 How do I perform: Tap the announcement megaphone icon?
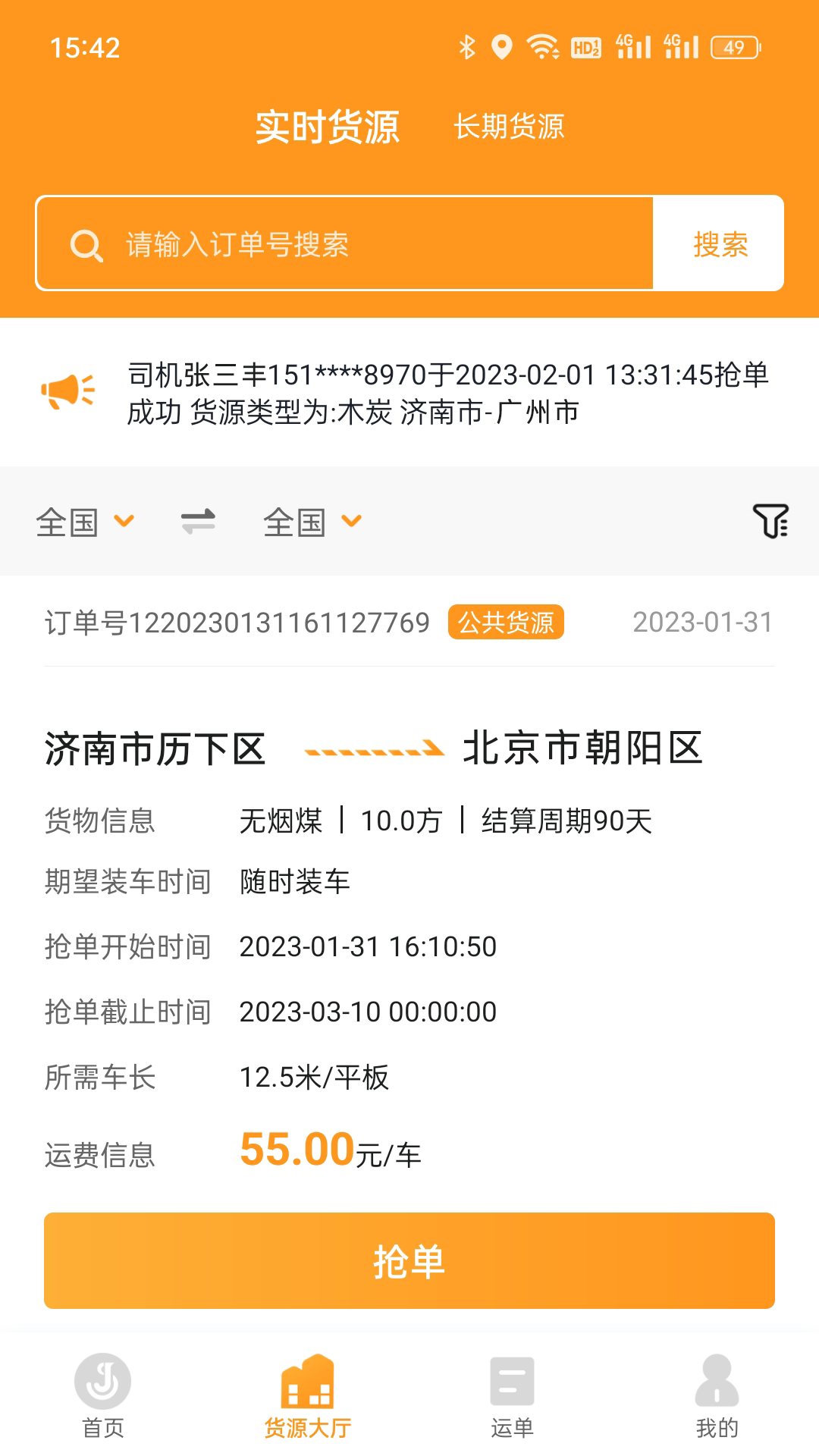click(69, 389)
